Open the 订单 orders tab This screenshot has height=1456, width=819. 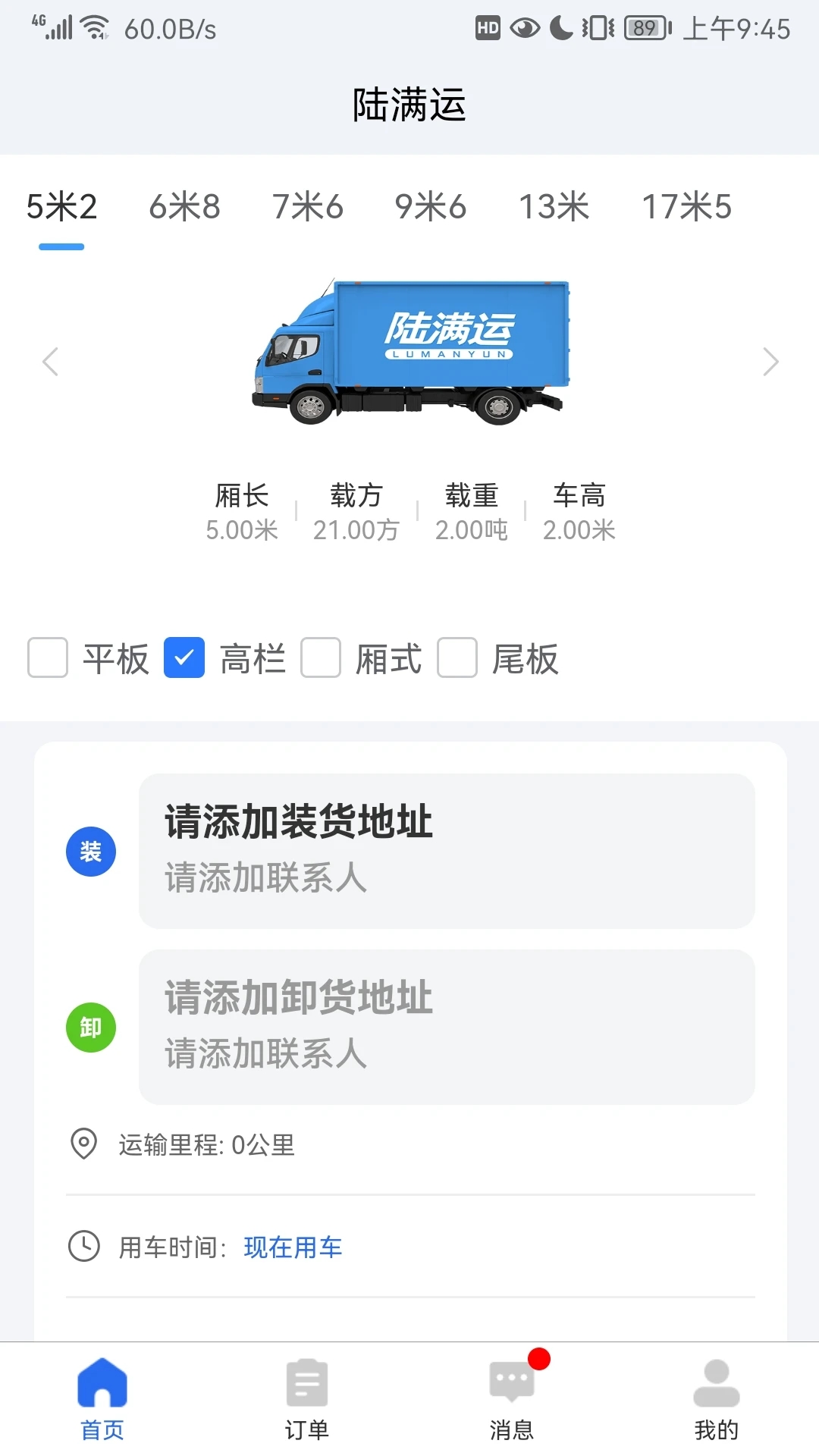point(307,1399)
